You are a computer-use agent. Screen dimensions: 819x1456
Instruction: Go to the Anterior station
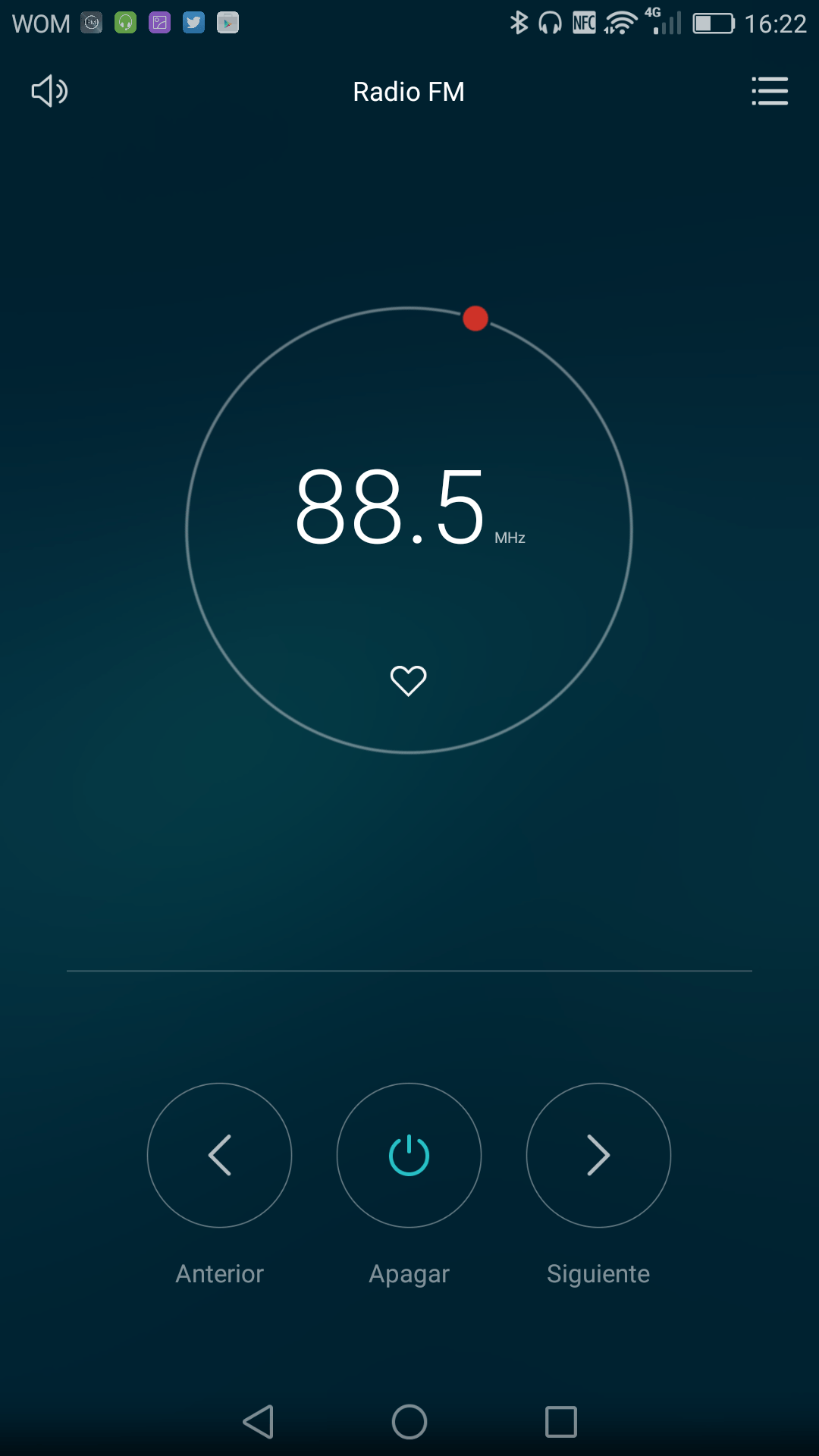click(x=219, y=1155)
